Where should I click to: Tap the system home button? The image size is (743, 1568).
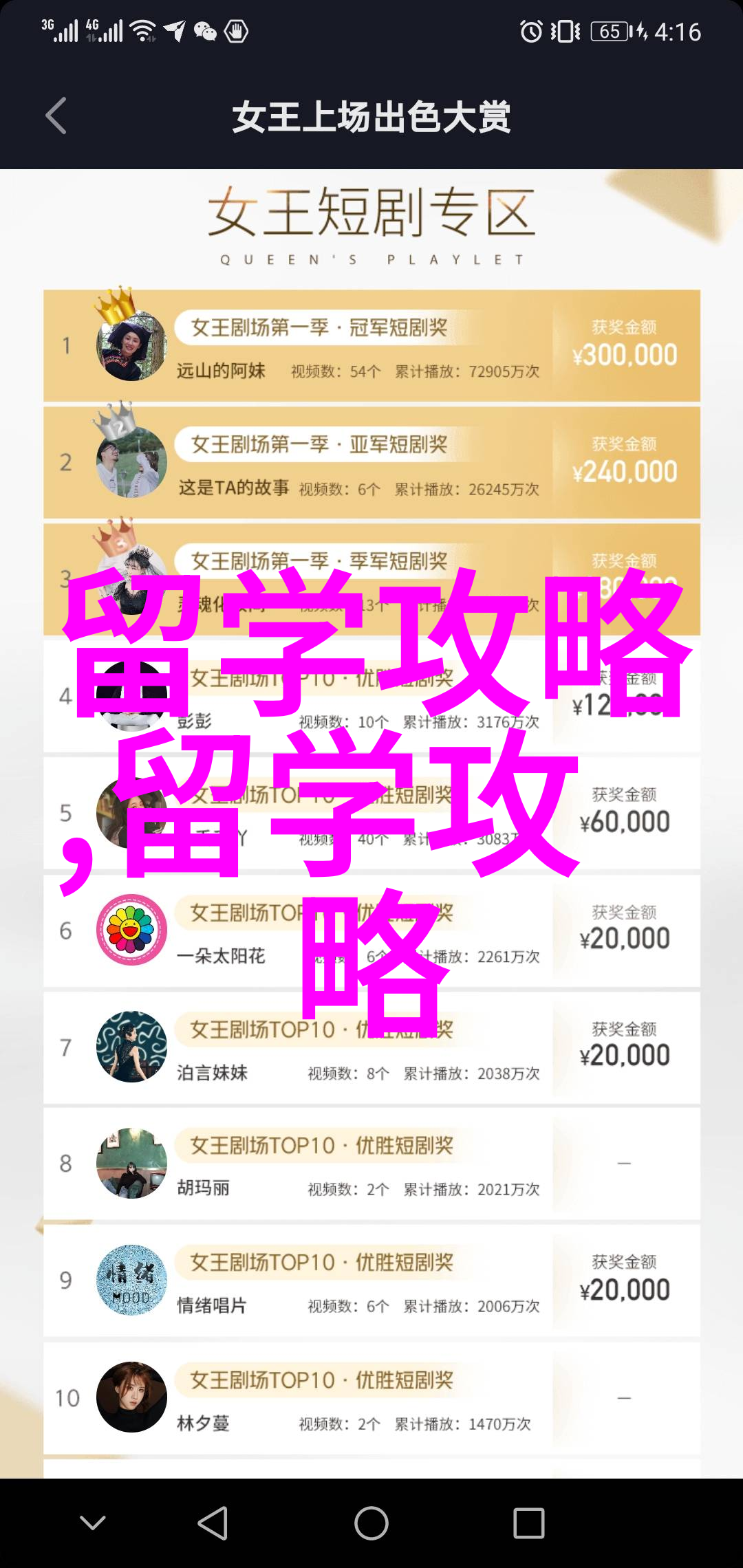click(x=371, y=1523)
